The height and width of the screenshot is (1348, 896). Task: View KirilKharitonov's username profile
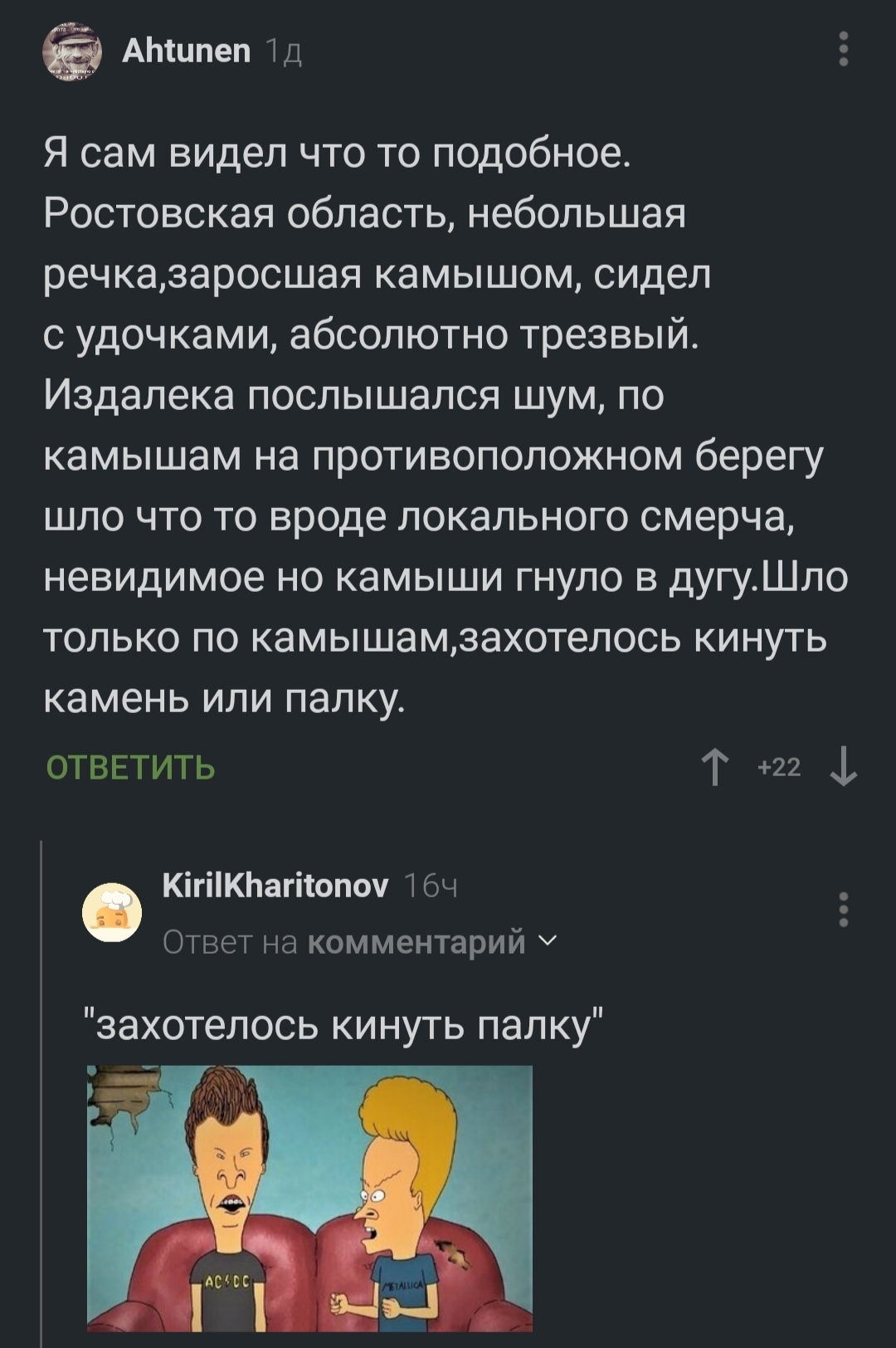point(275,887)
